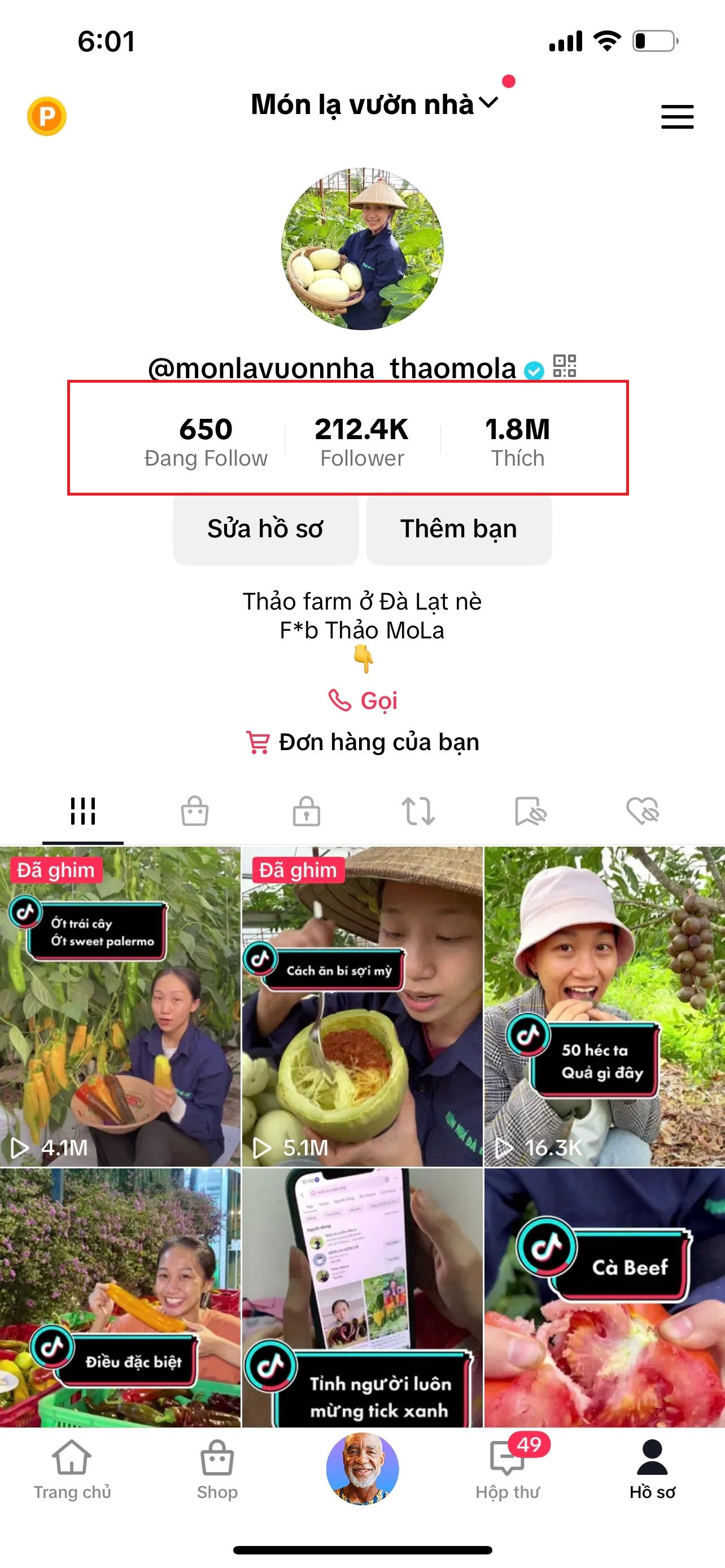View the 212.4K Follower list
This screenshot has width=725, height=1568.
point(362,441)
